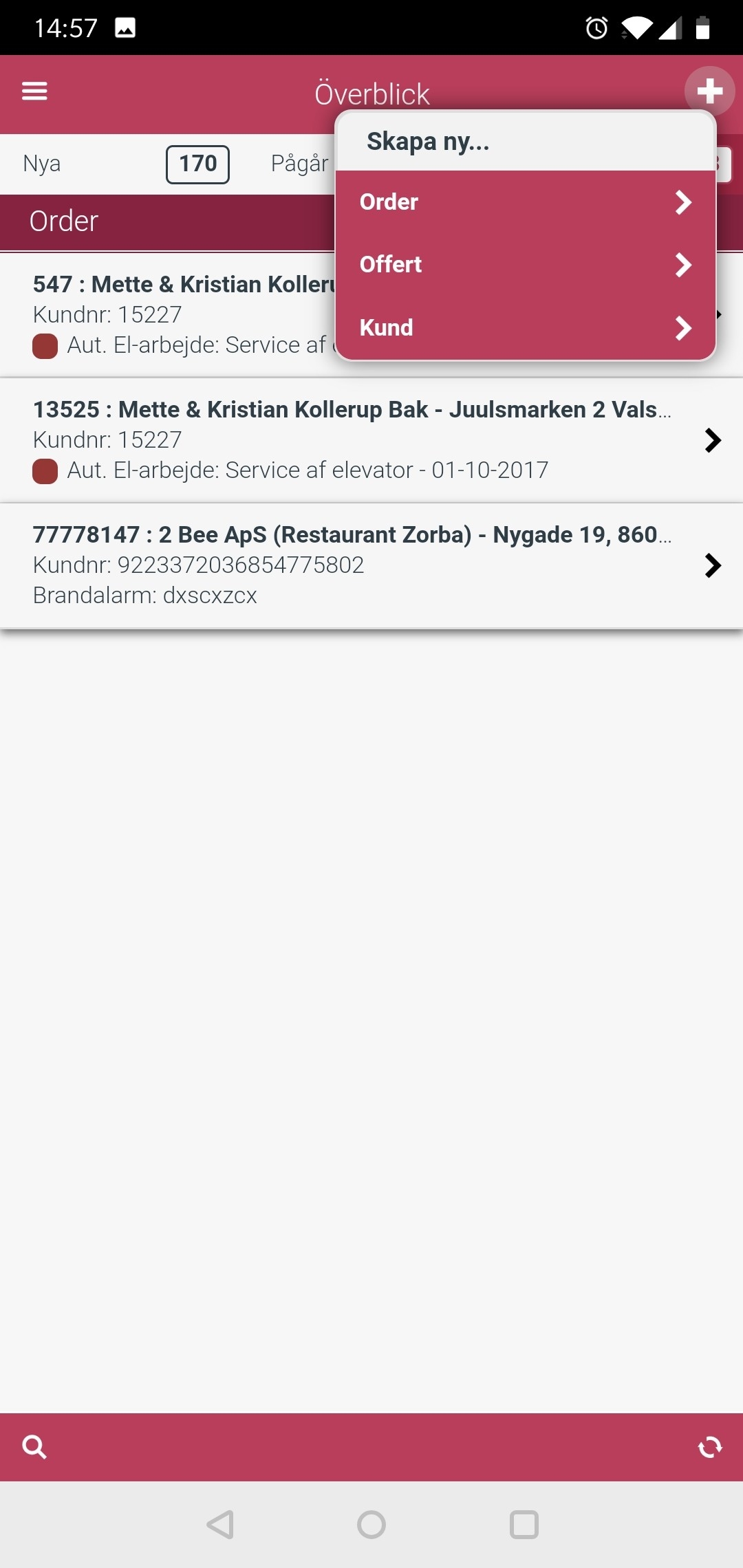Refresh the overview list

pos(710,1447)
